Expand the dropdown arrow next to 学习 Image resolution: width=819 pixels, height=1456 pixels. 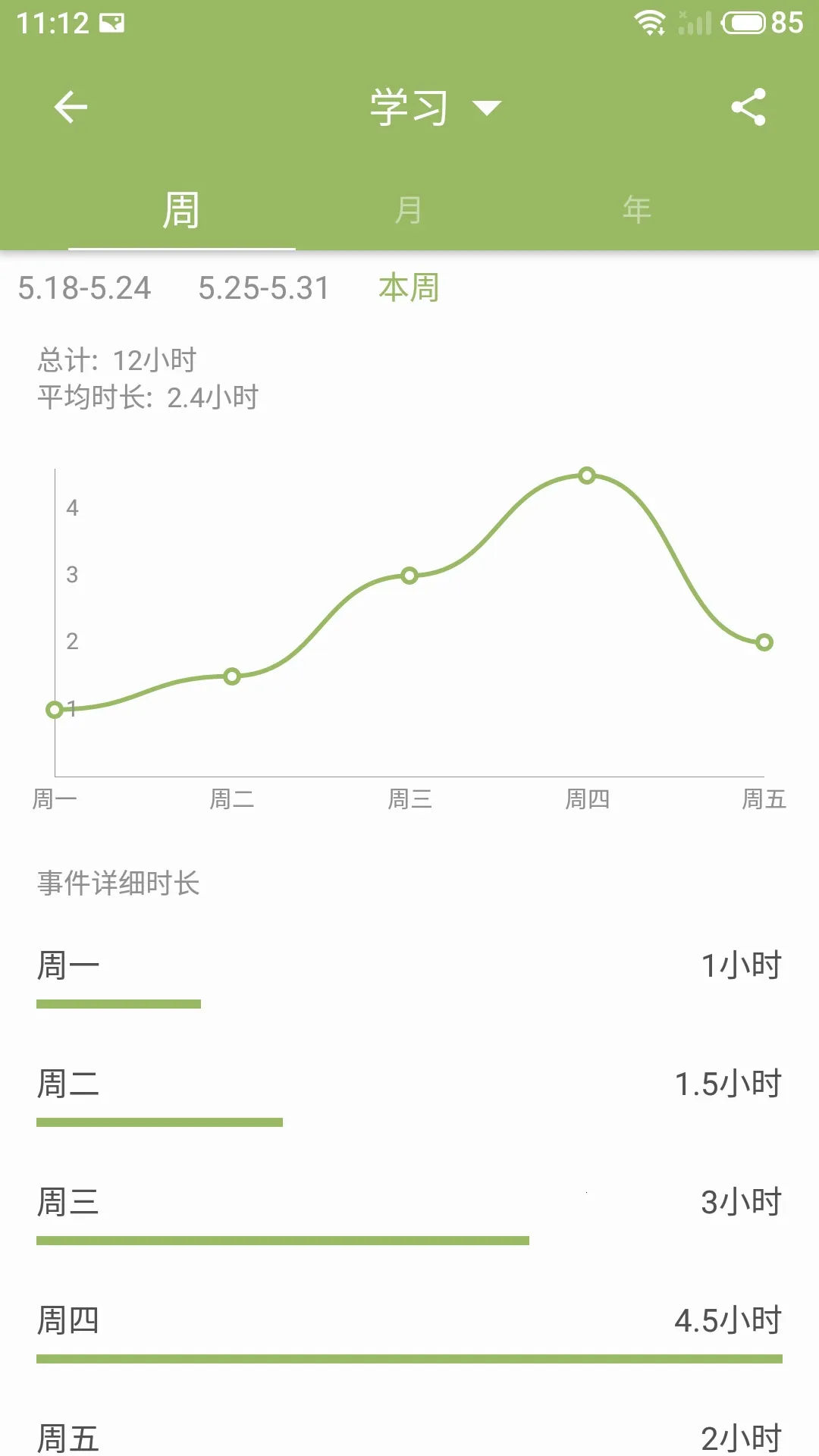(486, 108)
